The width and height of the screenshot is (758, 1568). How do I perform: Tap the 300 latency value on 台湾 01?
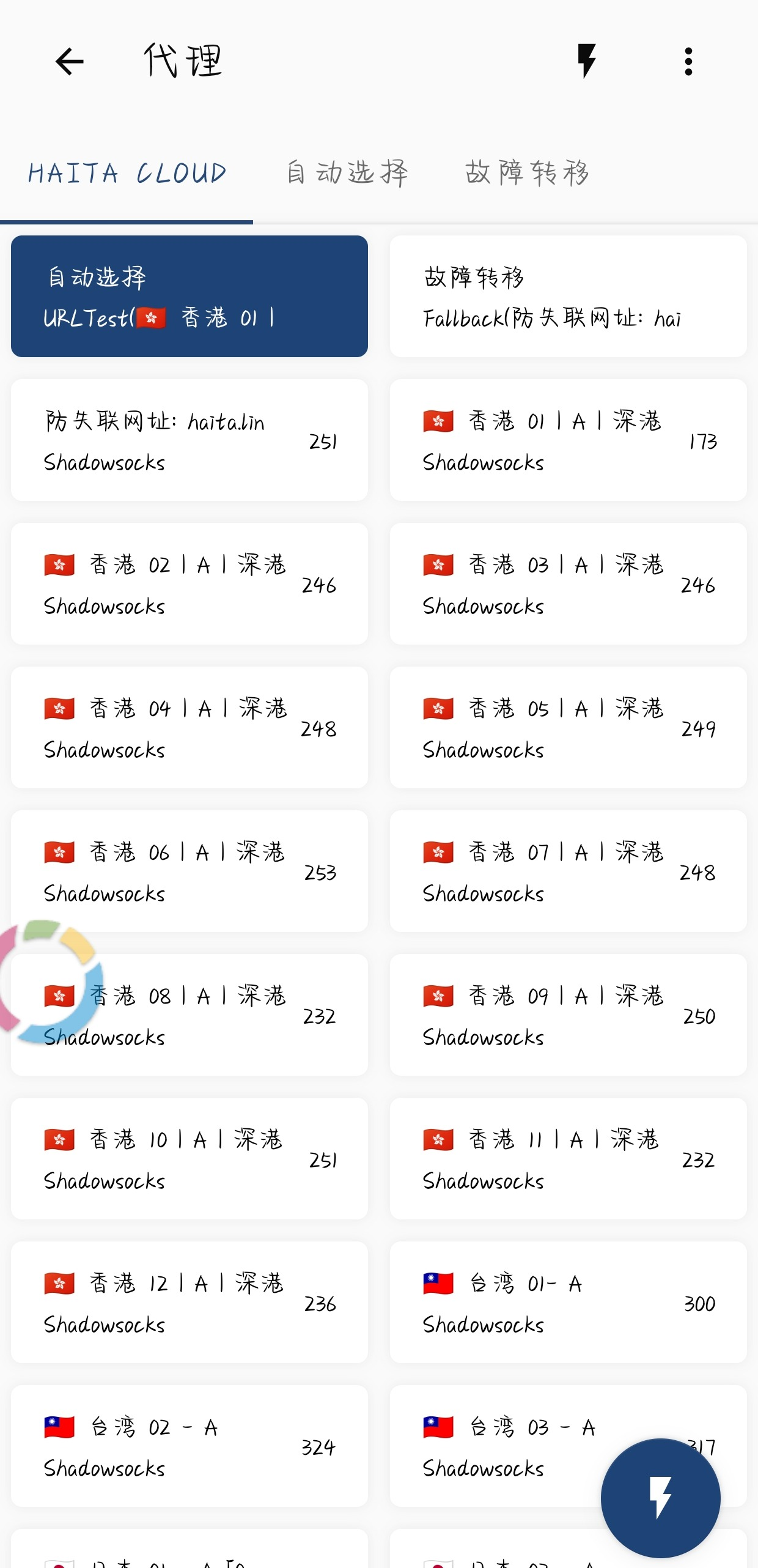coord(699,1303)
